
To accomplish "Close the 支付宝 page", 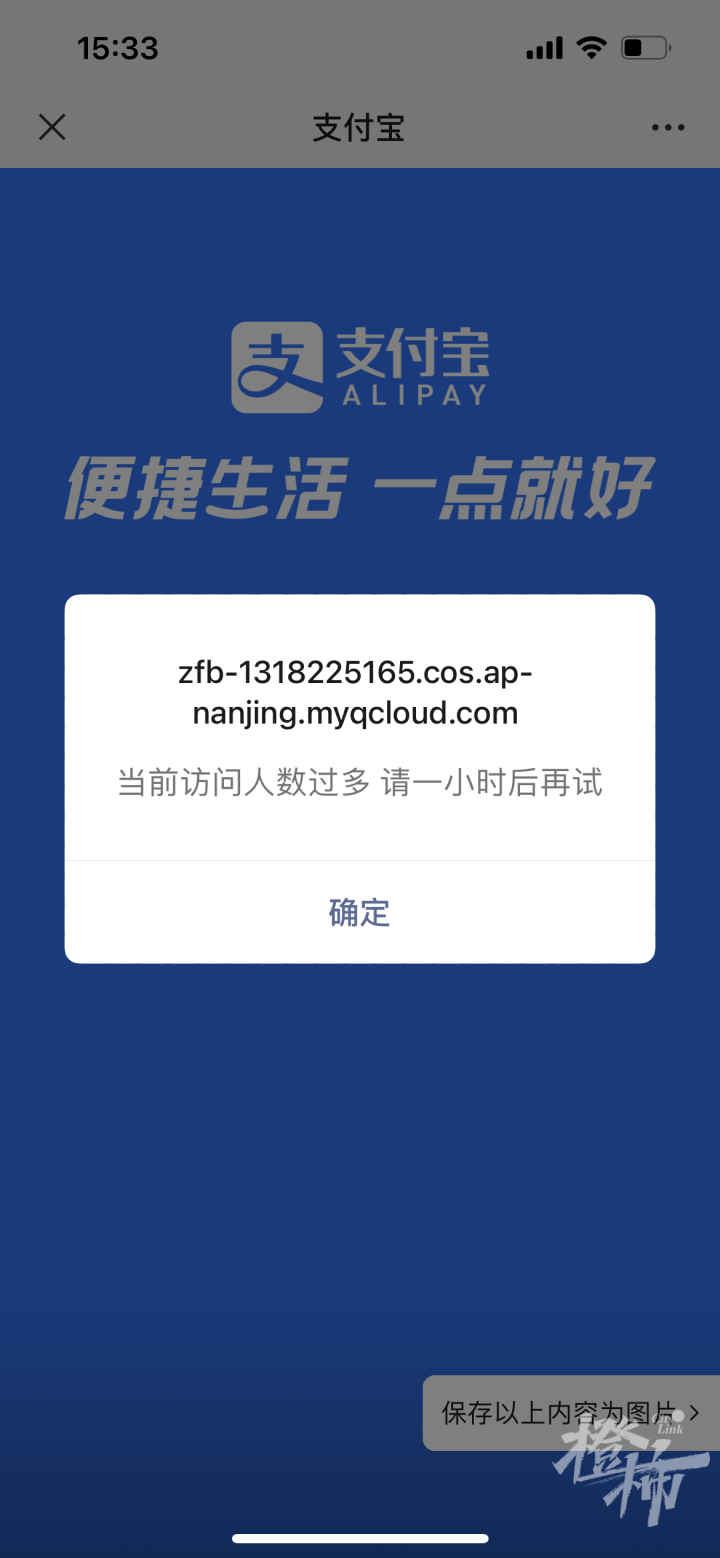I will click(52, 127).
